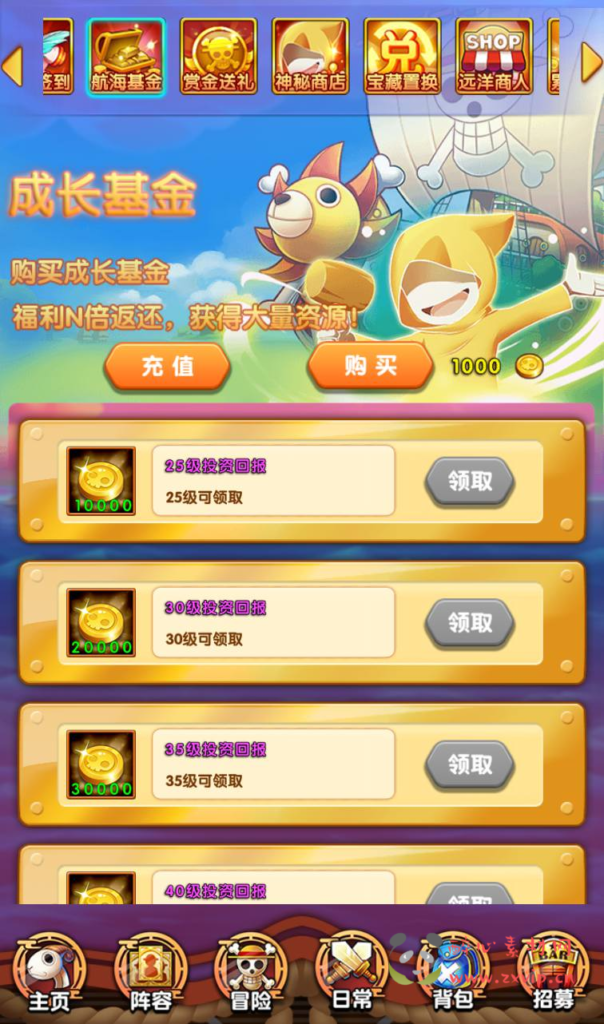Open 远洋商人 SHOP event
The image size is (604, 1024).
pyautogui.click(x=494, y=56)
